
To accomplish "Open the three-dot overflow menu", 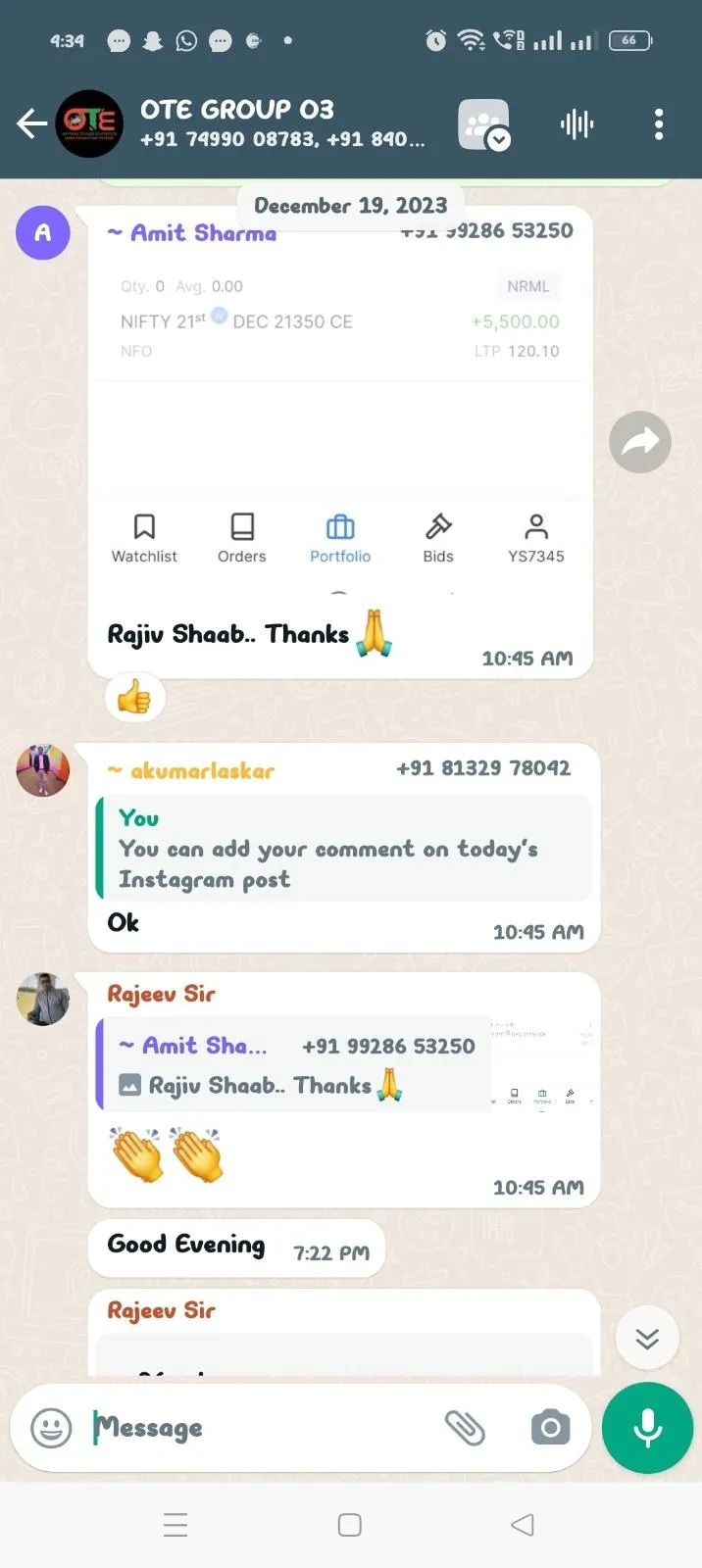I will tap(658, 124).
